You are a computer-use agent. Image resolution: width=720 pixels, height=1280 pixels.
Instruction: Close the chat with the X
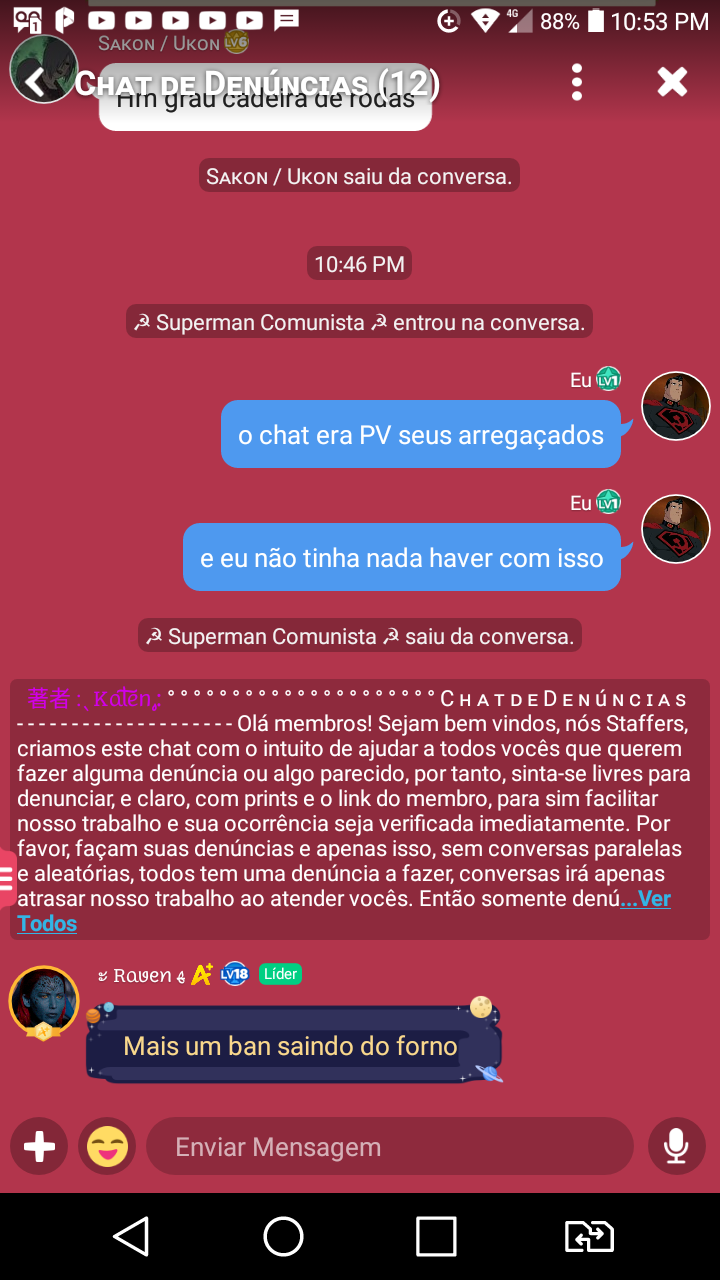pyautogui.click(x=672, y=82)
